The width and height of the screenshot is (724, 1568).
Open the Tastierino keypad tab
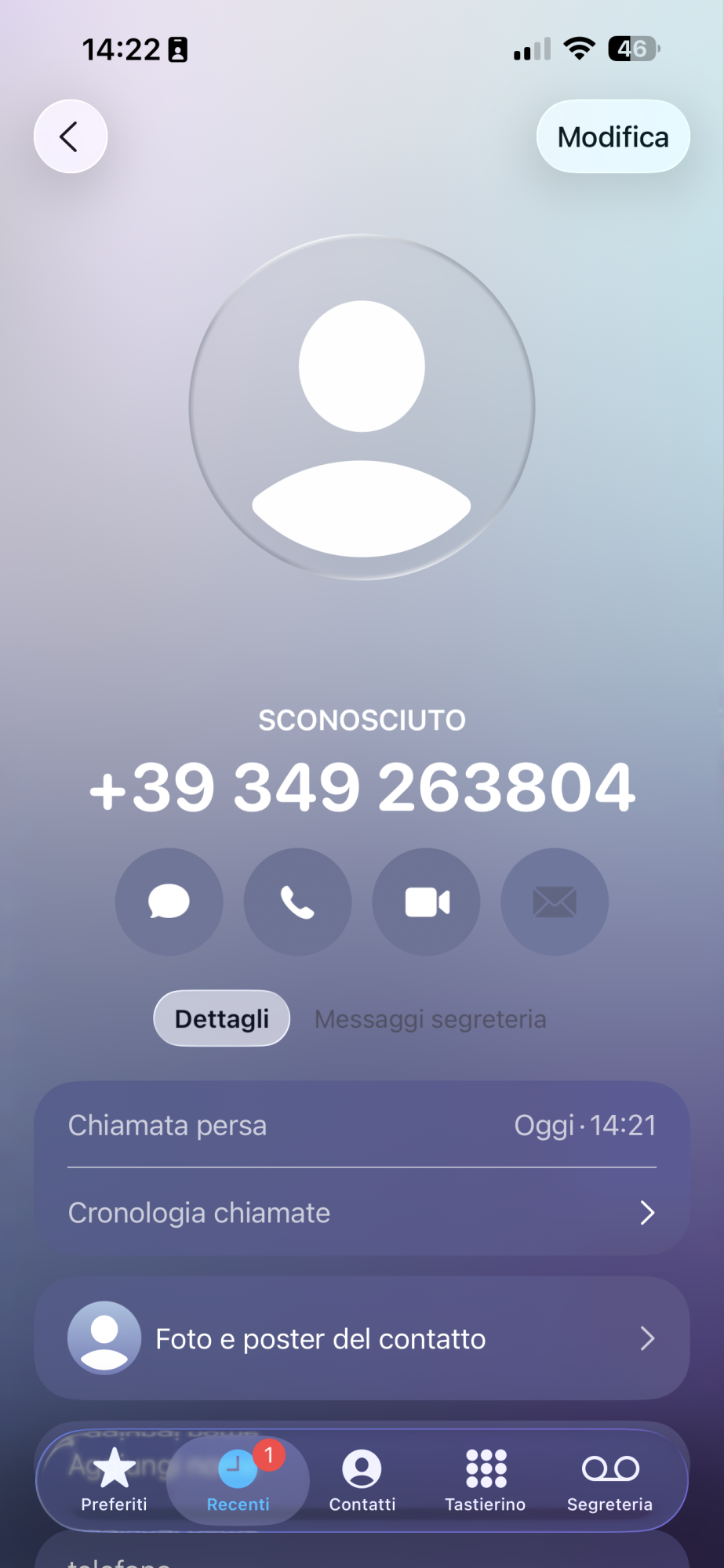[x=486, y=1479]
